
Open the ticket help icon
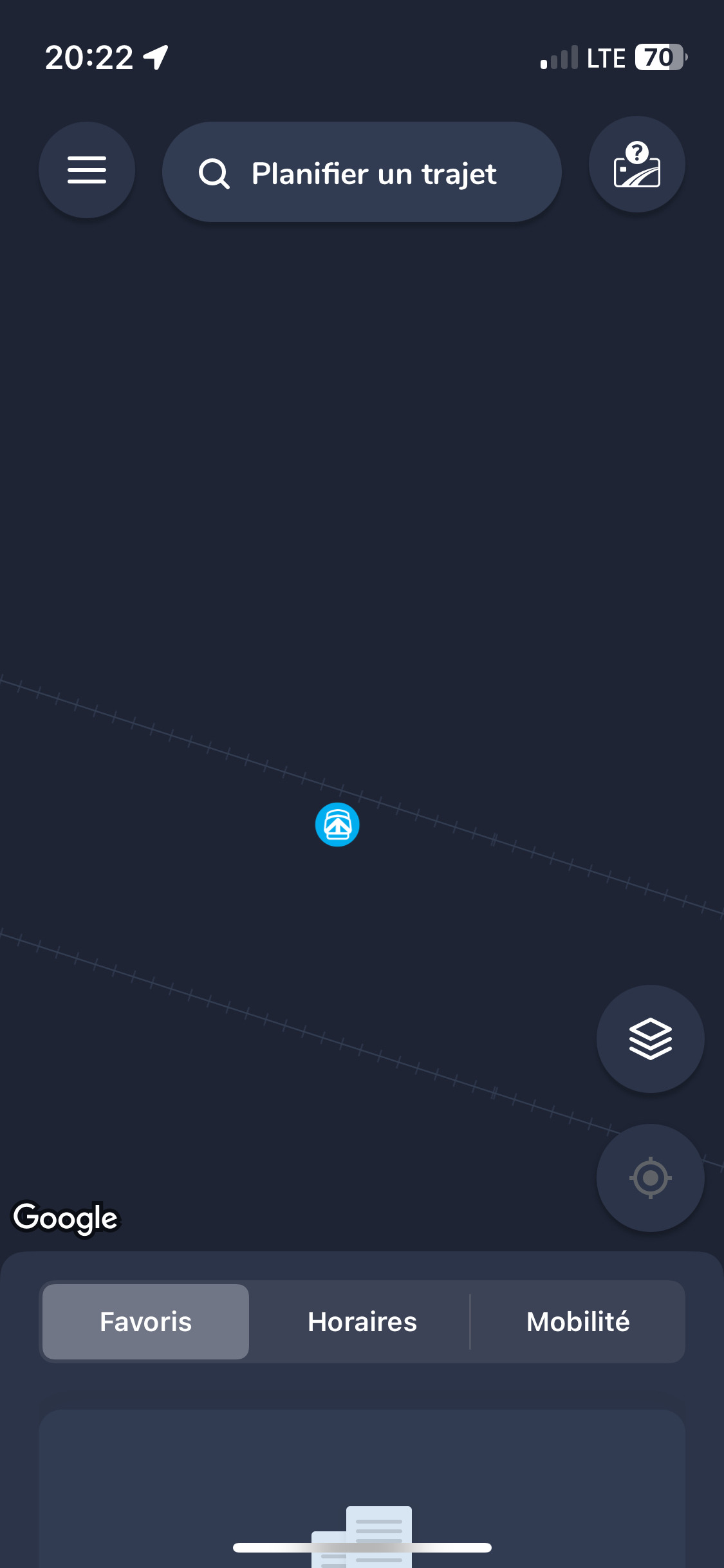pos(637,165)
